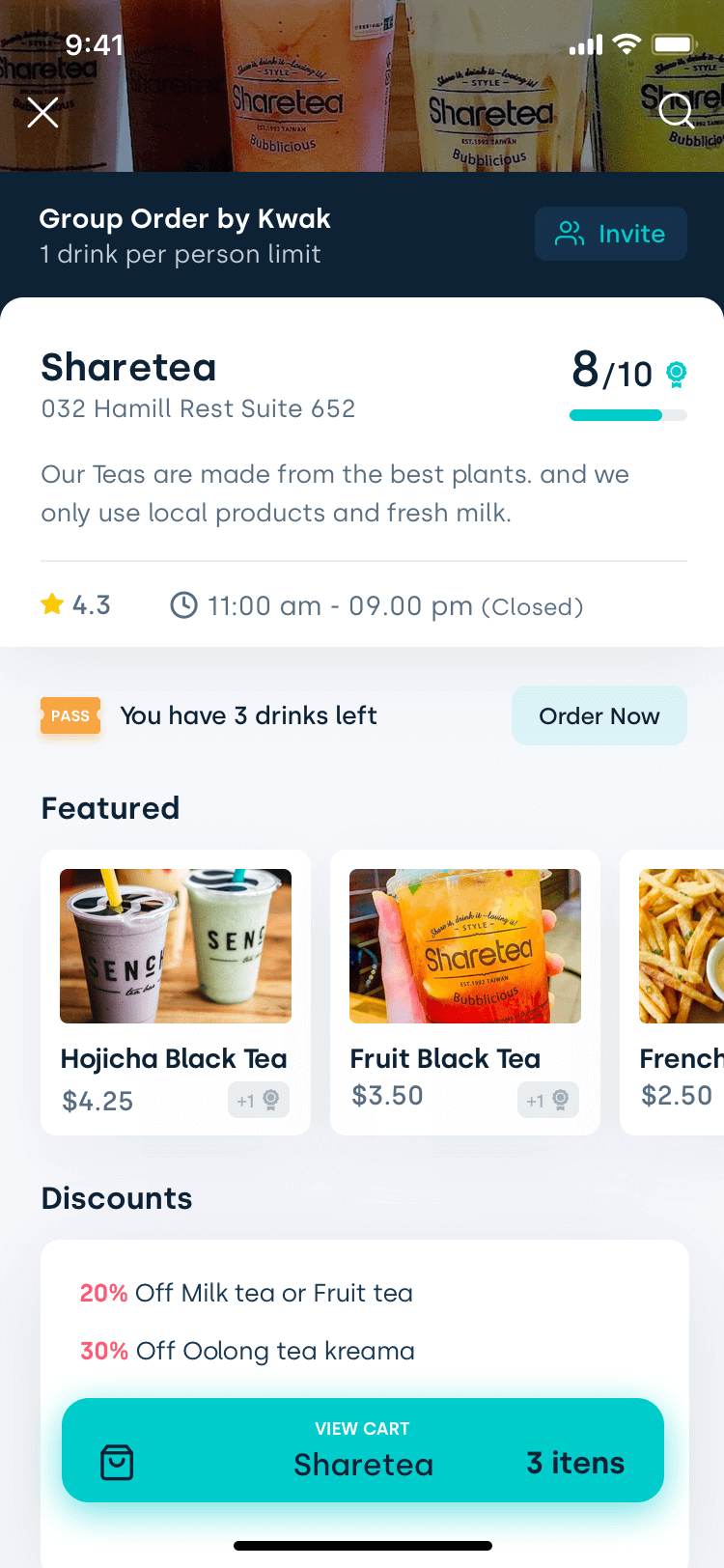Viewport: 724px width, 1568px height.
Task: Tap the +1 badge on Fruit Black Tea
Action: click(x=548, y=1100)
